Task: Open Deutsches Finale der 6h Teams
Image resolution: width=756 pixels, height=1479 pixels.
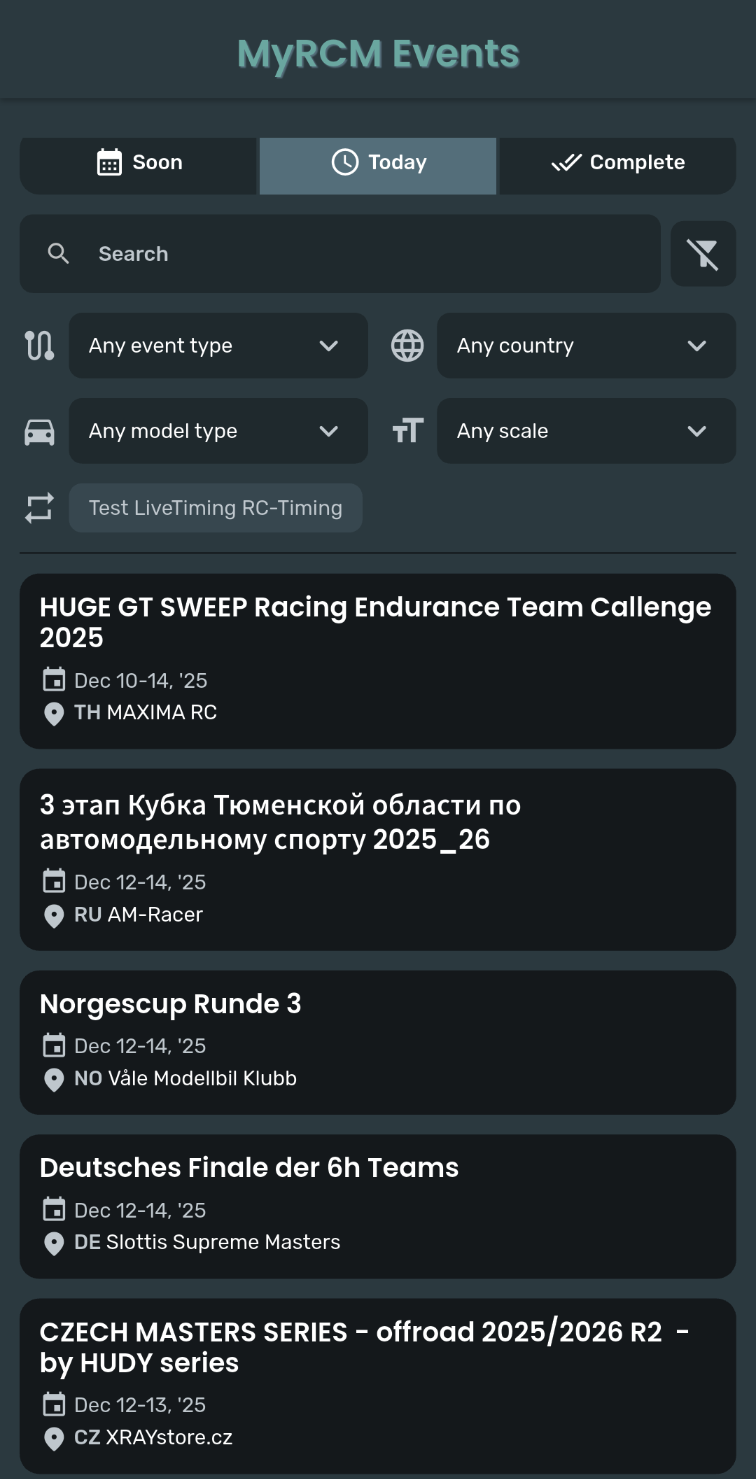Action: (378, 1206)
